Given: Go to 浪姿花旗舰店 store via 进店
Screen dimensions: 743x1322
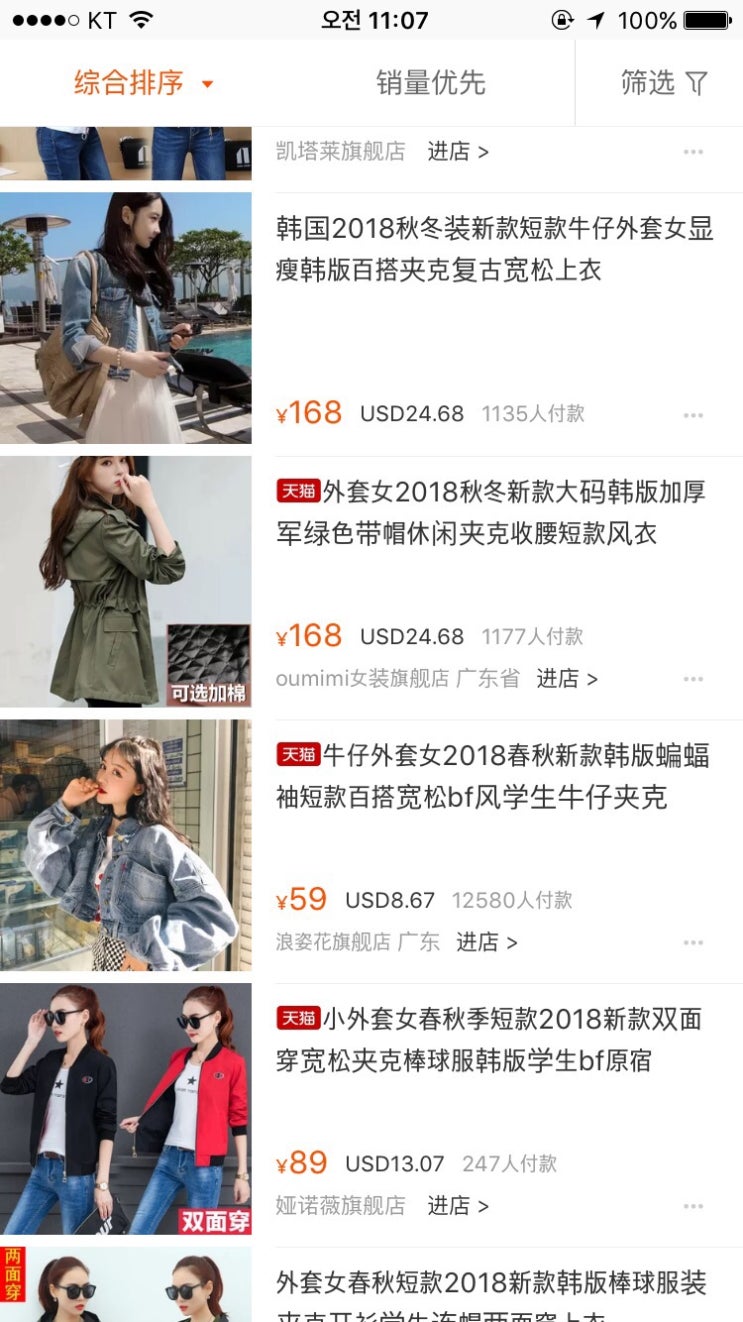Looking at the screenshot, I should (x=487, y=942).
